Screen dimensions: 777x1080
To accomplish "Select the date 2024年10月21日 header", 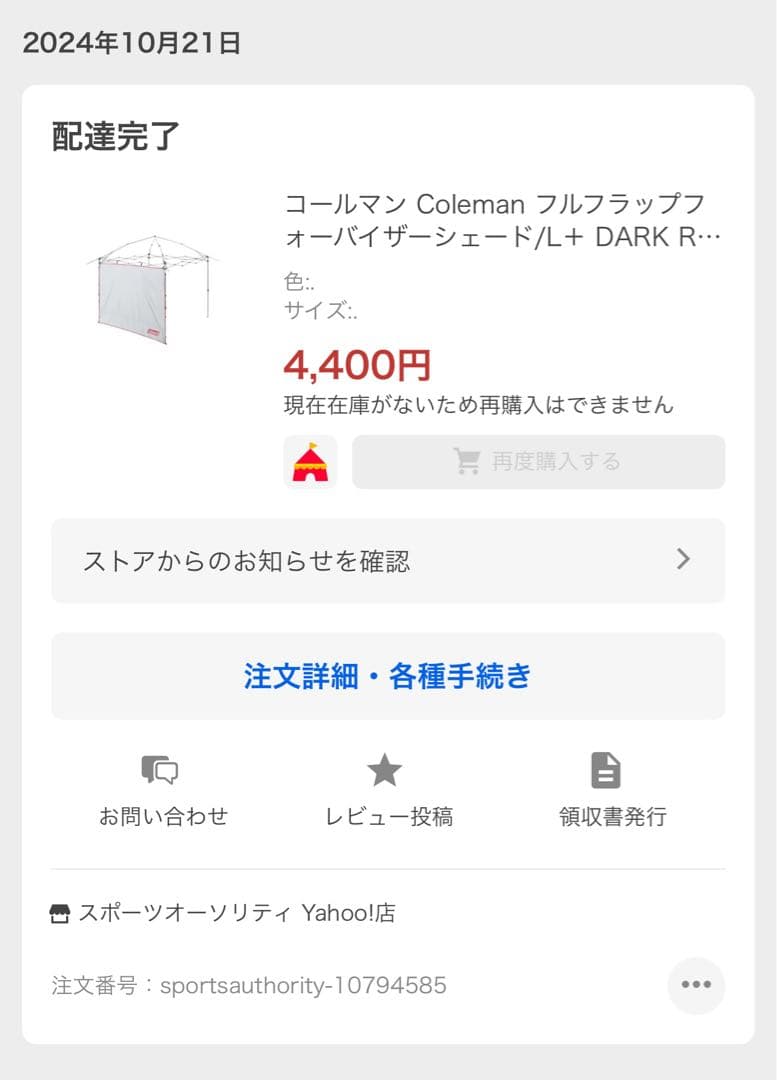I will point(125,43).
